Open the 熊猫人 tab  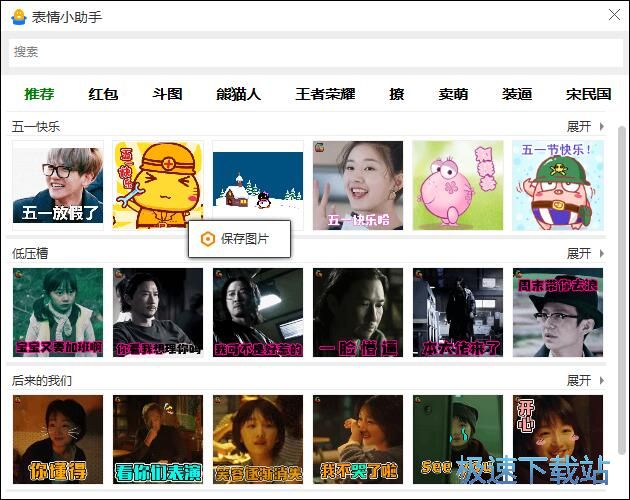(x=238, y=94)
